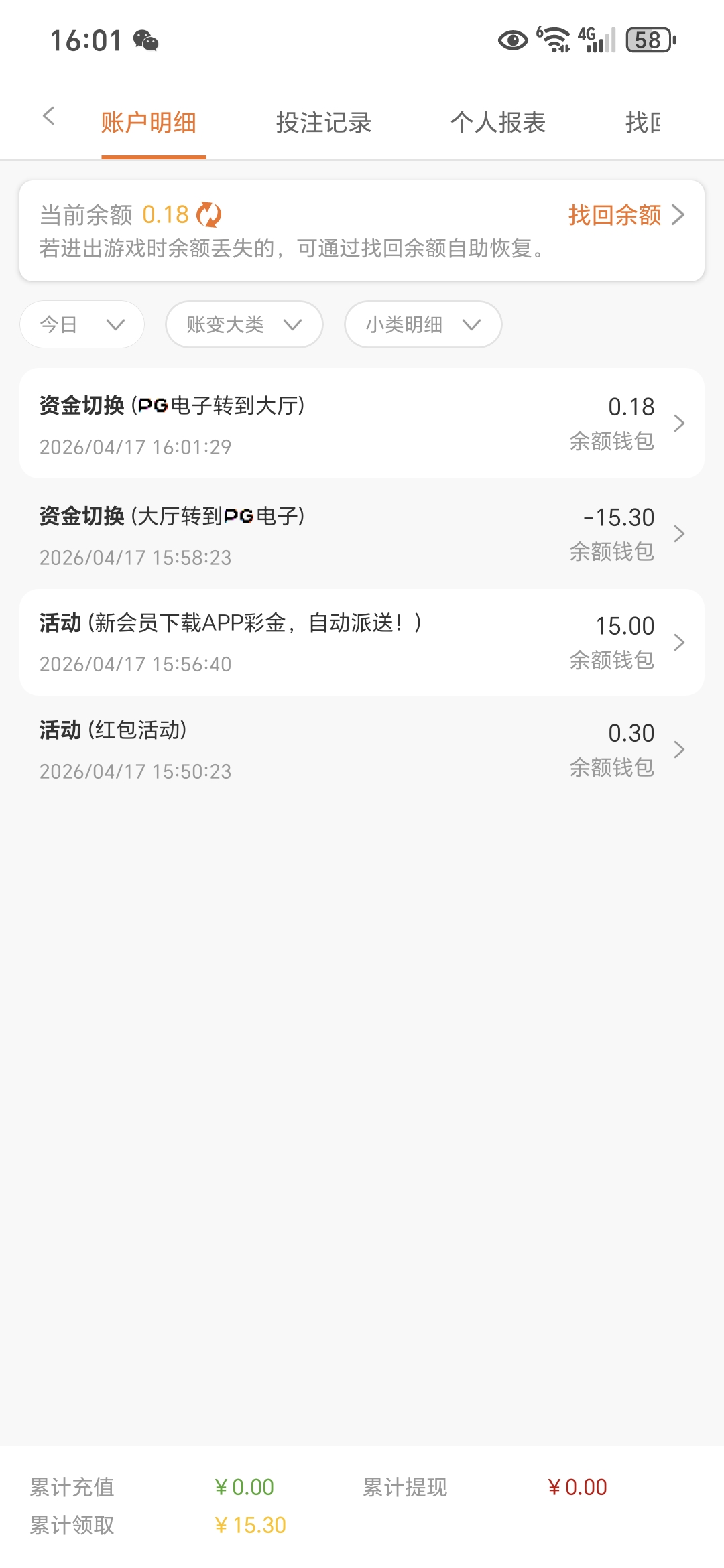Open the 红包活动 0.30 record
Screen dimensions: 724x1568
tap(362, 749)
